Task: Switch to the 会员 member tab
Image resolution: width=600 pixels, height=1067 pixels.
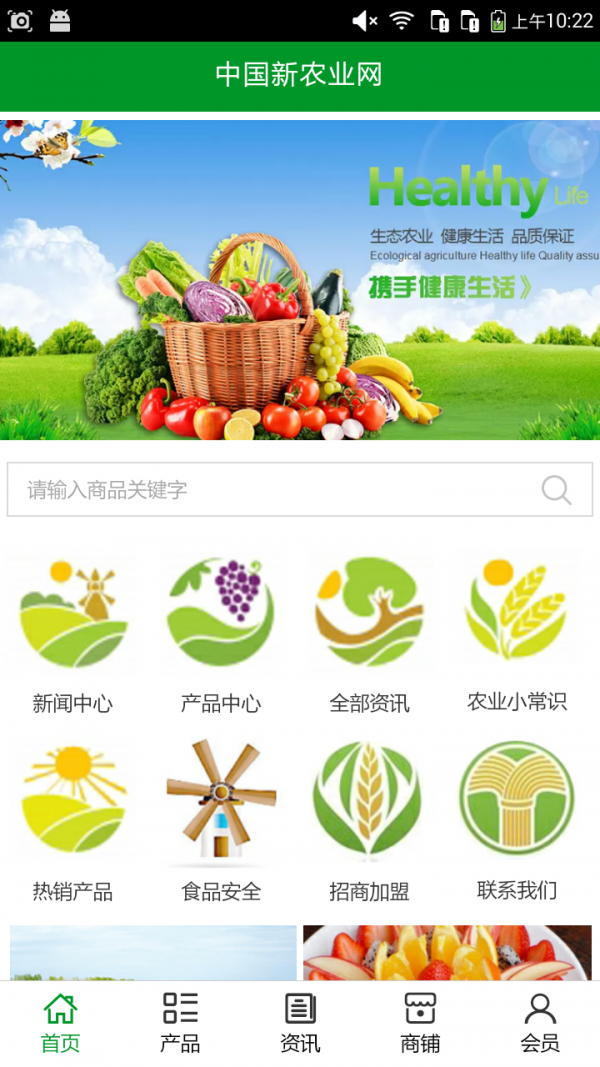Action: 540,1023
